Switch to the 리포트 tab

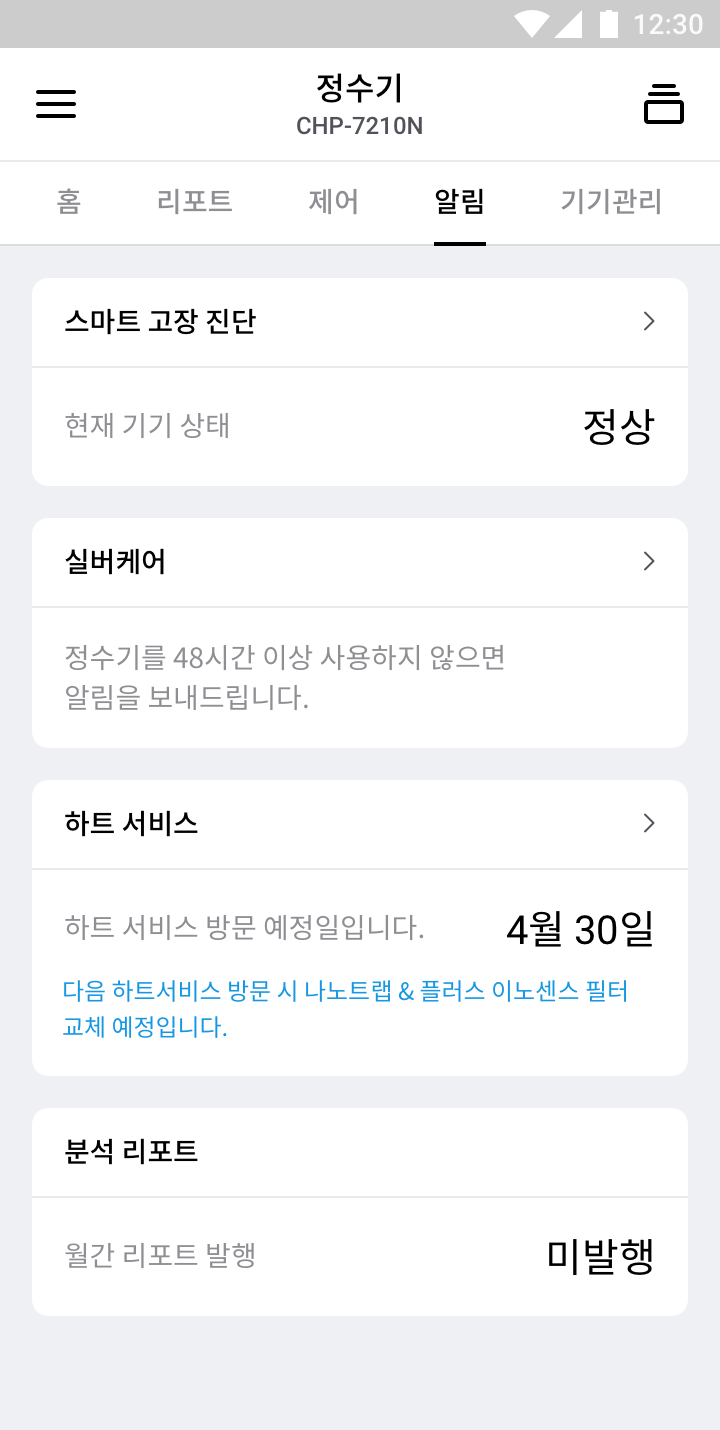point(195,202)
